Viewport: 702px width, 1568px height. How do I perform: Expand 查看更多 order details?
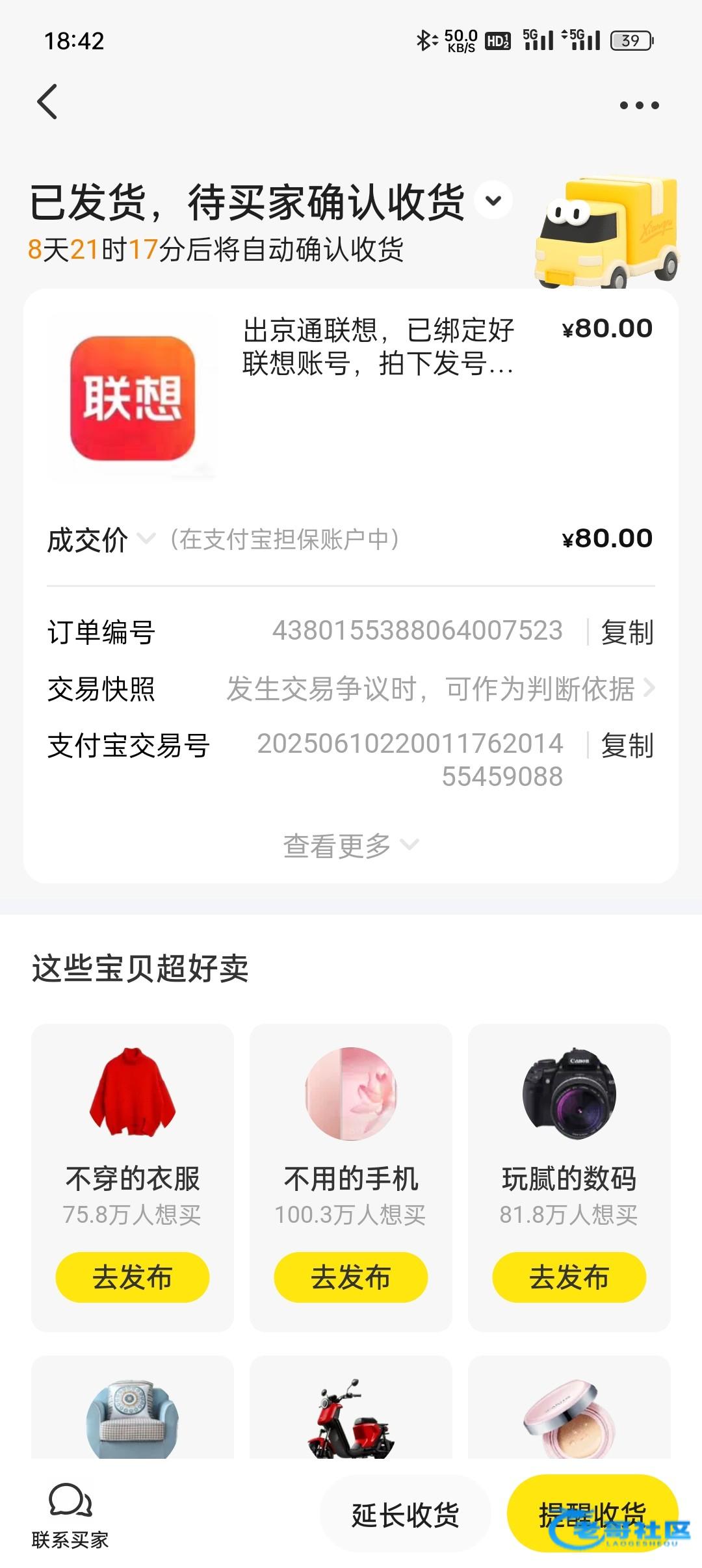pyautogui.click(x=351, y=846)
